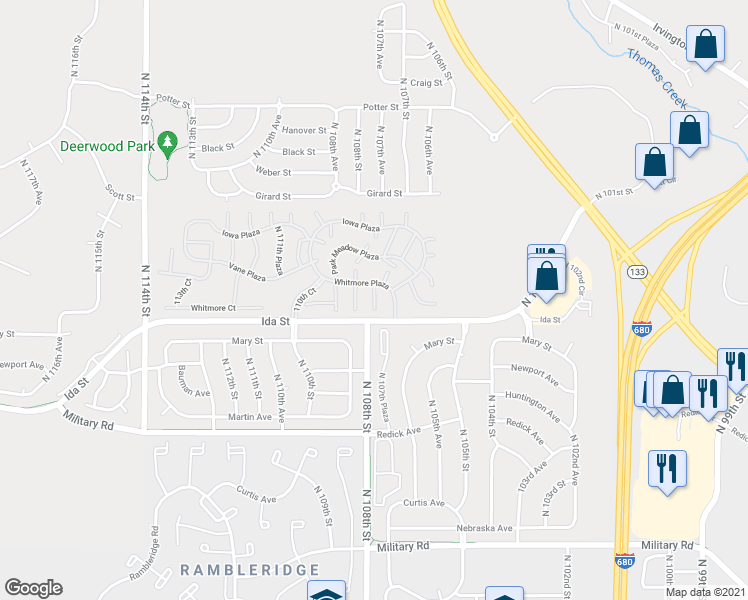
Task: Select the restaurant marker beside N 99th St
Action: [708, 396]
